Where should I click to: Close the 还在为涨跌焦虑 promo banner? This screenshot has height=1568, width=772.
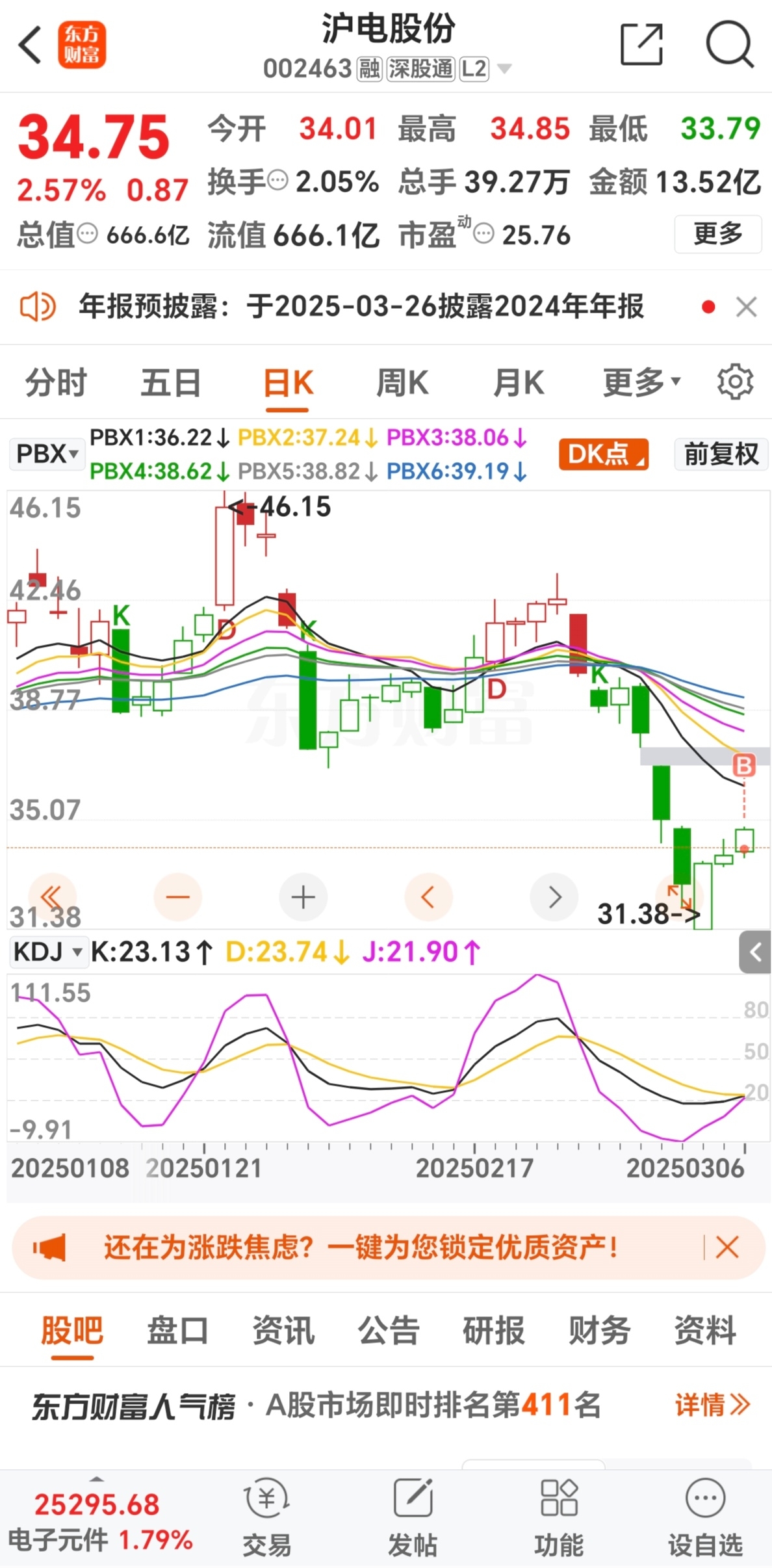click(727, 1248)
